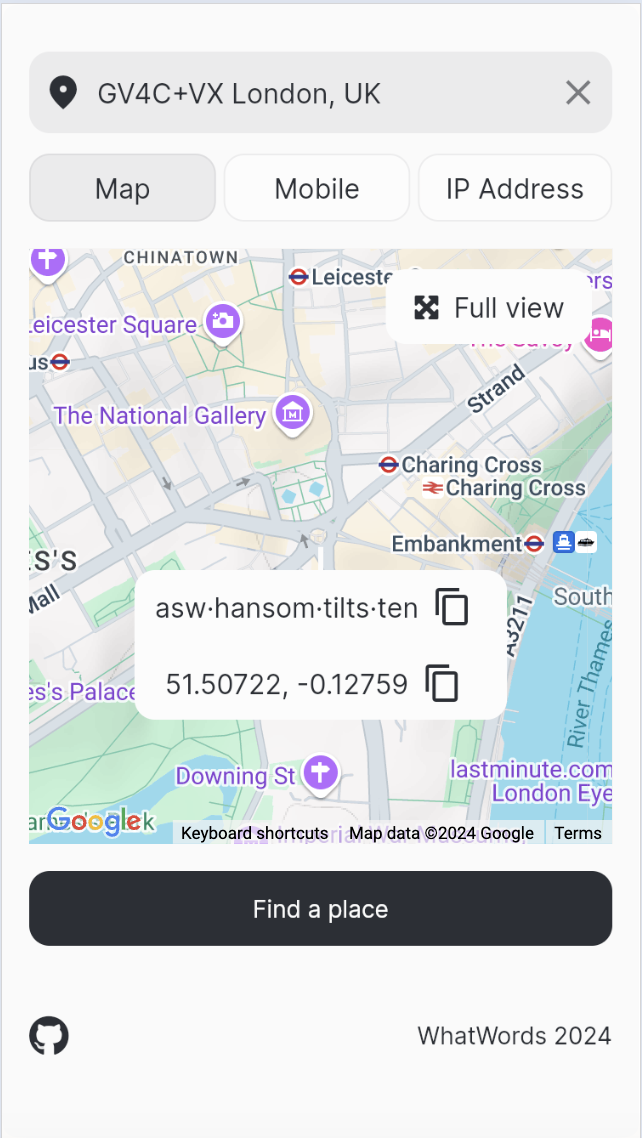Switch to the Mobile tab

317,188
